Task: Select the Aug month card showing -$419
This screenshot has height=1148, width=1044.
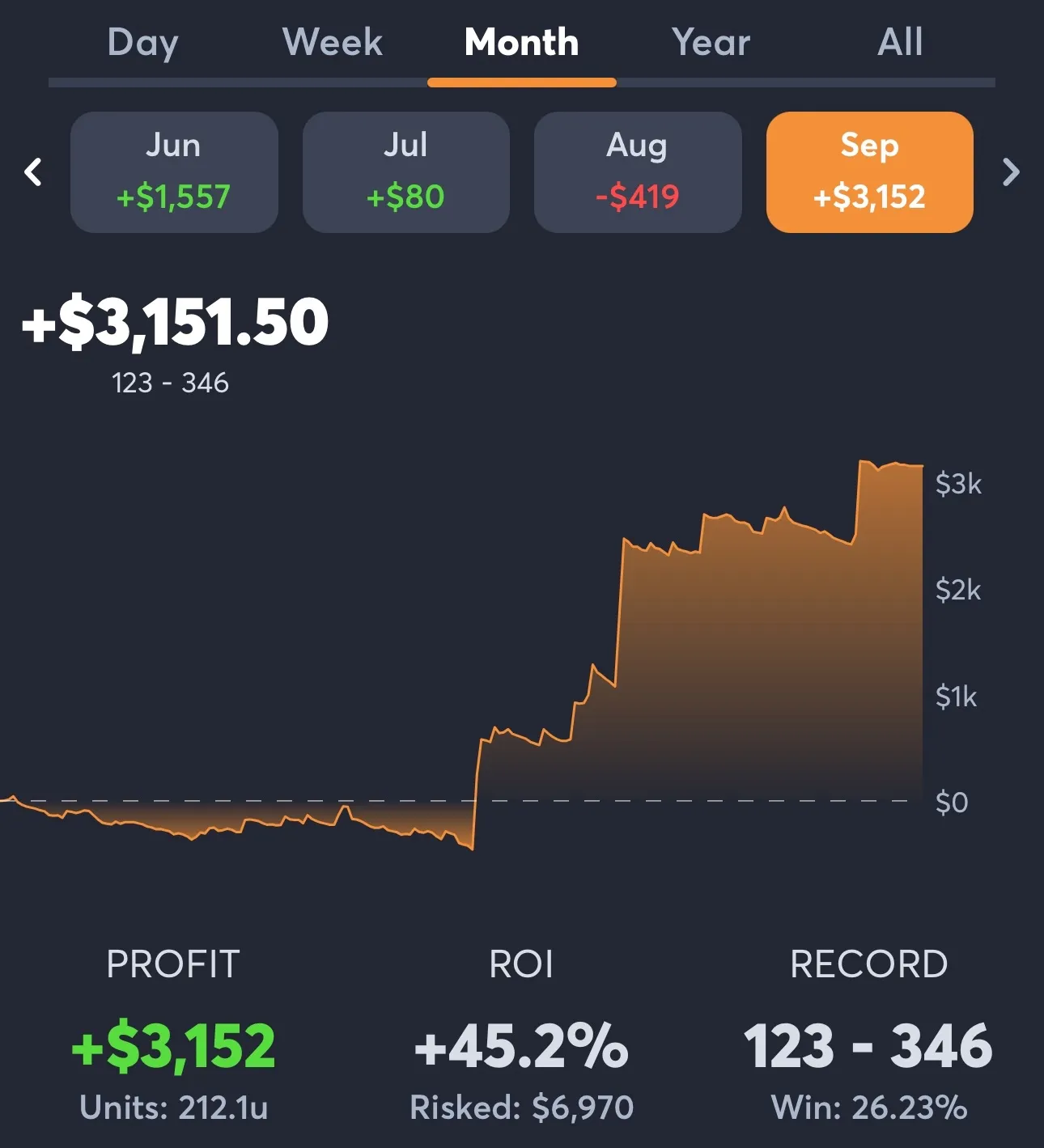Action: click(637, 171)
